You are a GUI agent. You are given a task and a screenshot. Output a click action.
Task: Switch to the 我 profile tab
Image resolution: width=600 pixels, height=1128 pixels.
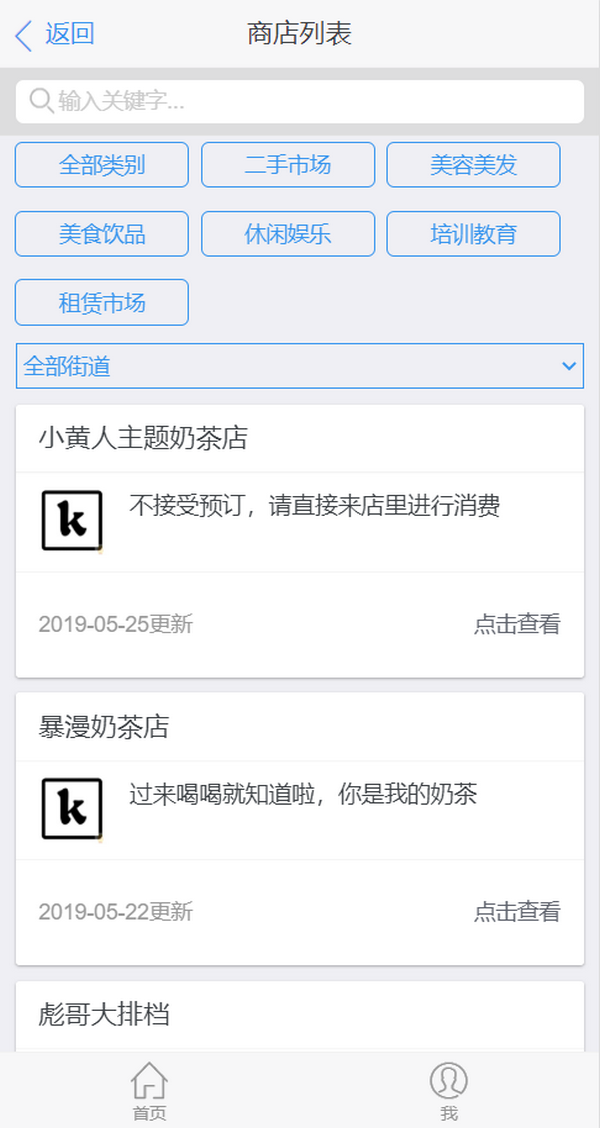pos(449,1092)
